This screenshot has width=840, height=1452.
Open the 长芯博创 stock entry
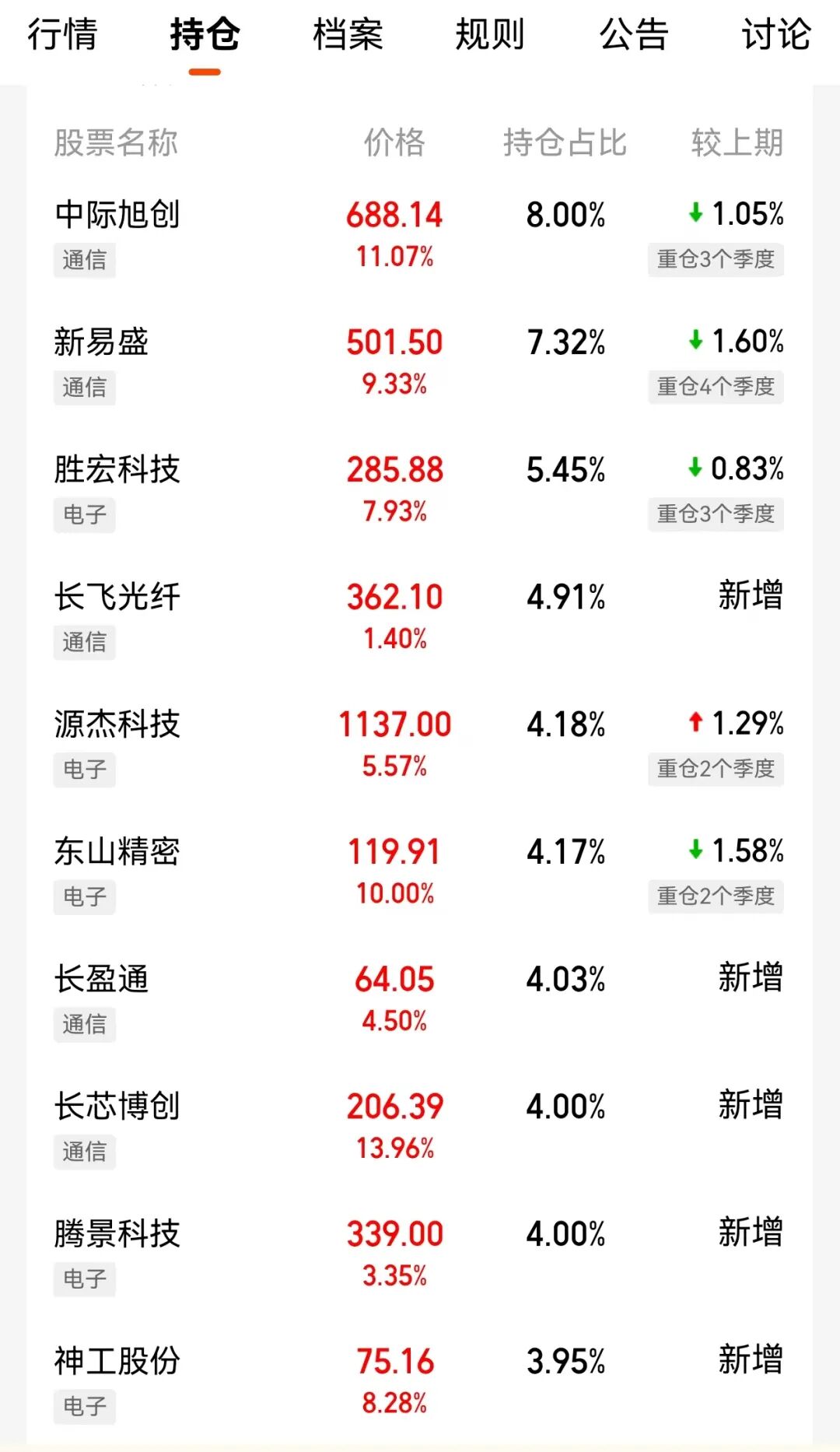coord(117,1107)
